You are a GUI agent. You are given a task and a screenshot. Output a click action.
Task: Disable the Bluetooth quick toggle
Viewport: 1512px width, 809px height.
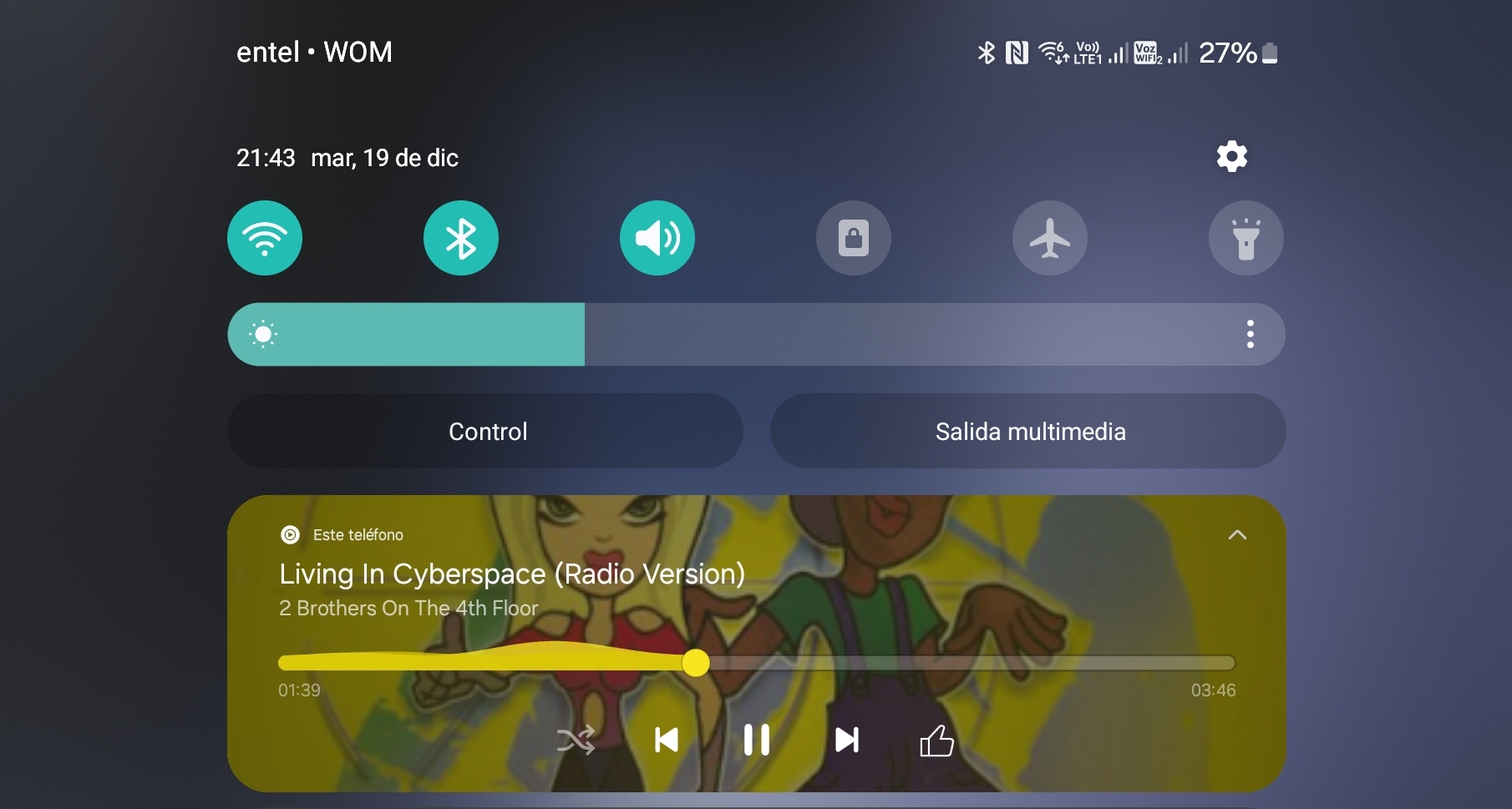coord(461,238)
